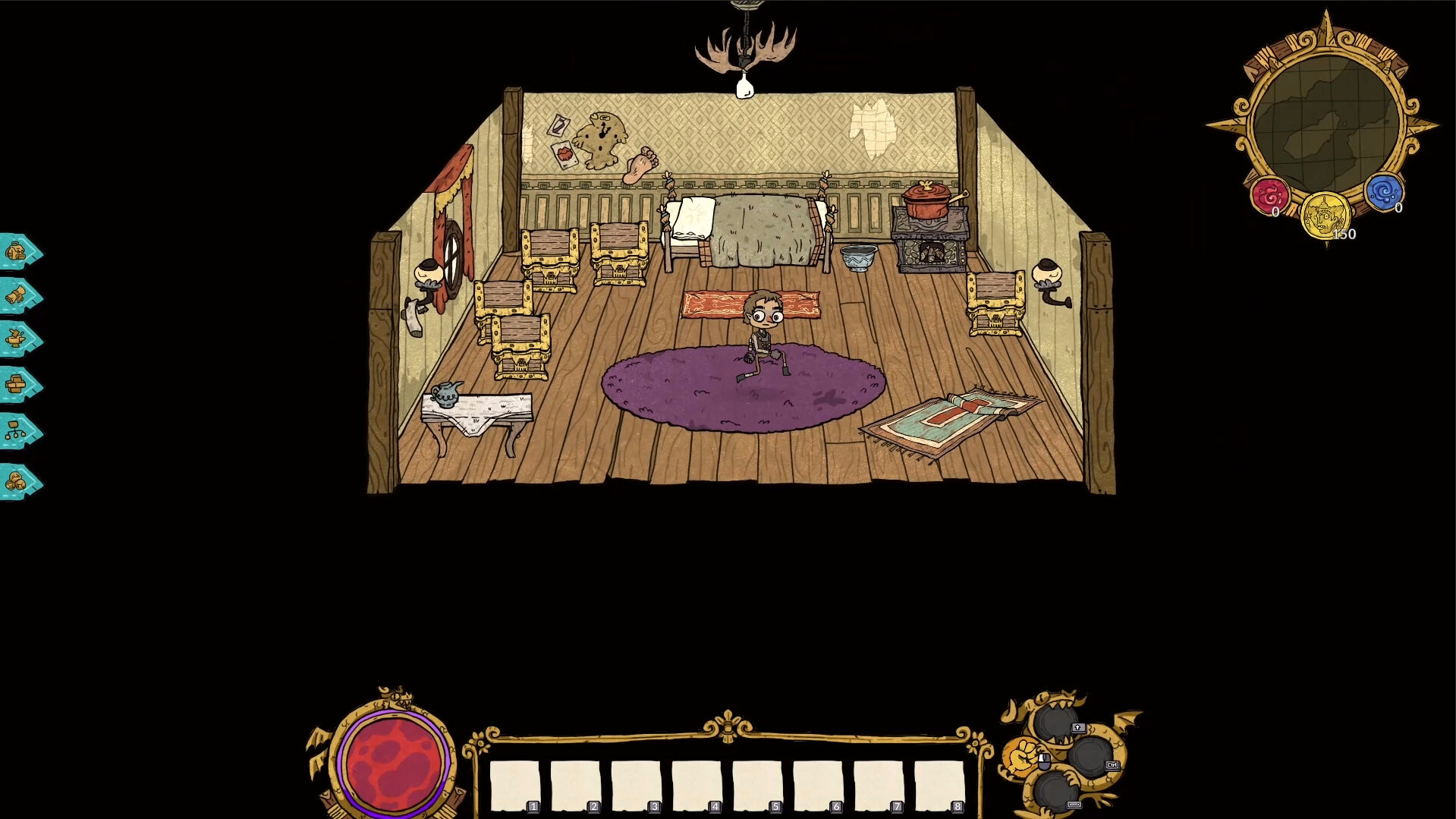The height and width of the screenshot is (819, 1456).
Task: Open the anvil crafting tab
Action: 18,339
